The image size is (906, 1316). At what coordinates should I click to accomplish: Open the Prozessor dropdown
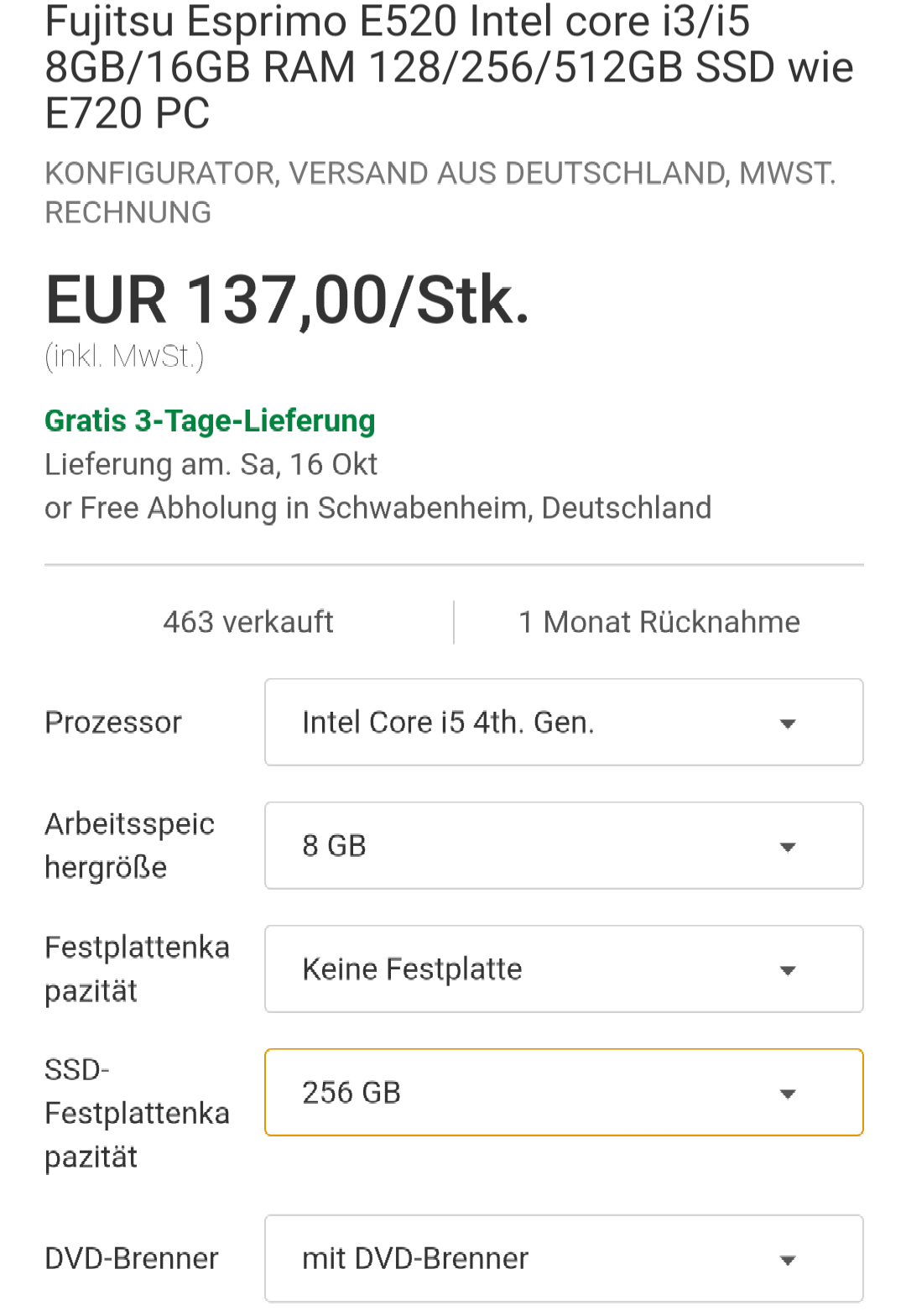564,723
